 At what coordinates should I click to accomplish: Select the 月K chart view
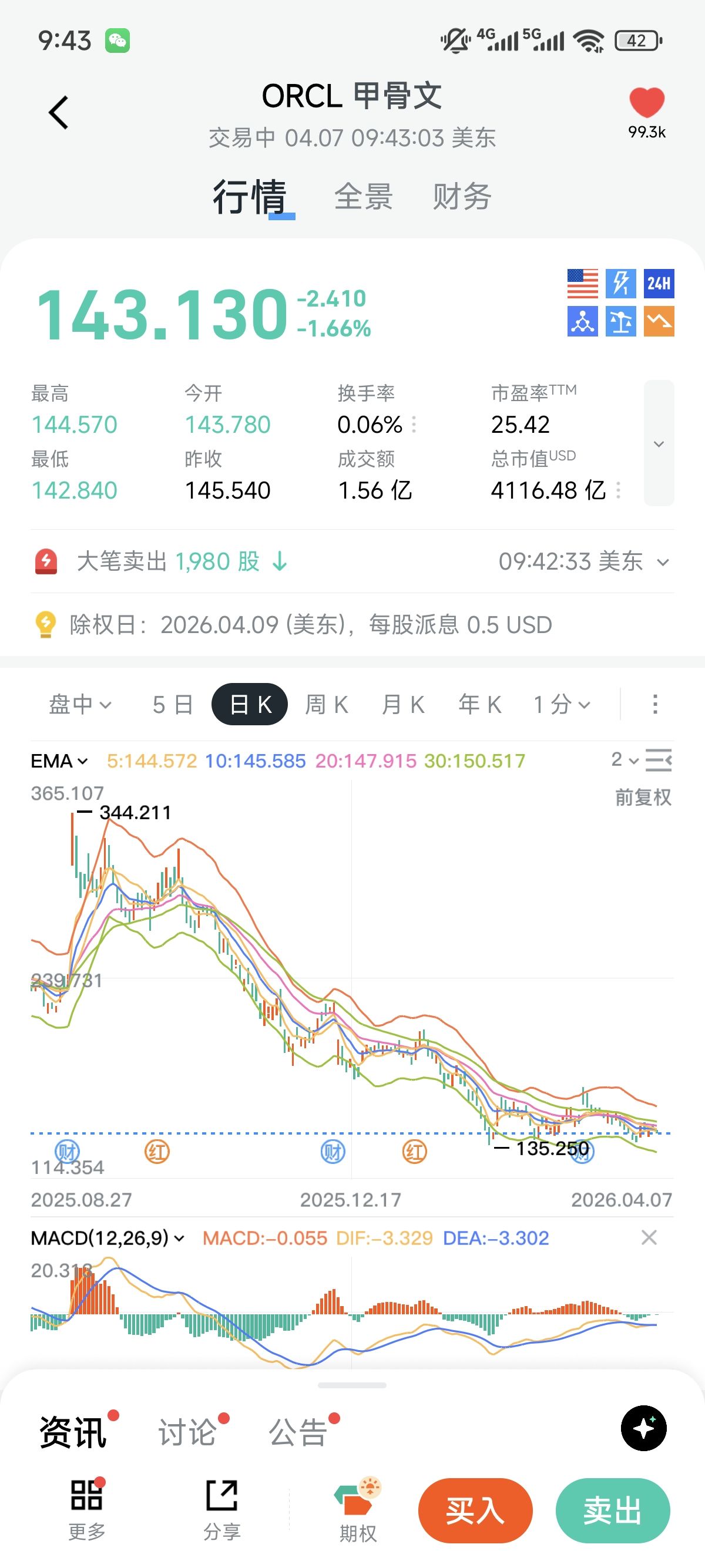click(x=402, y=704)
